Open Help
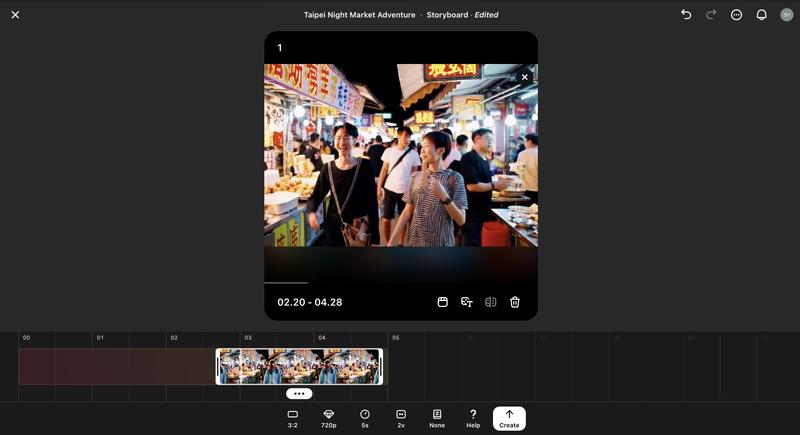 (473, 418)
